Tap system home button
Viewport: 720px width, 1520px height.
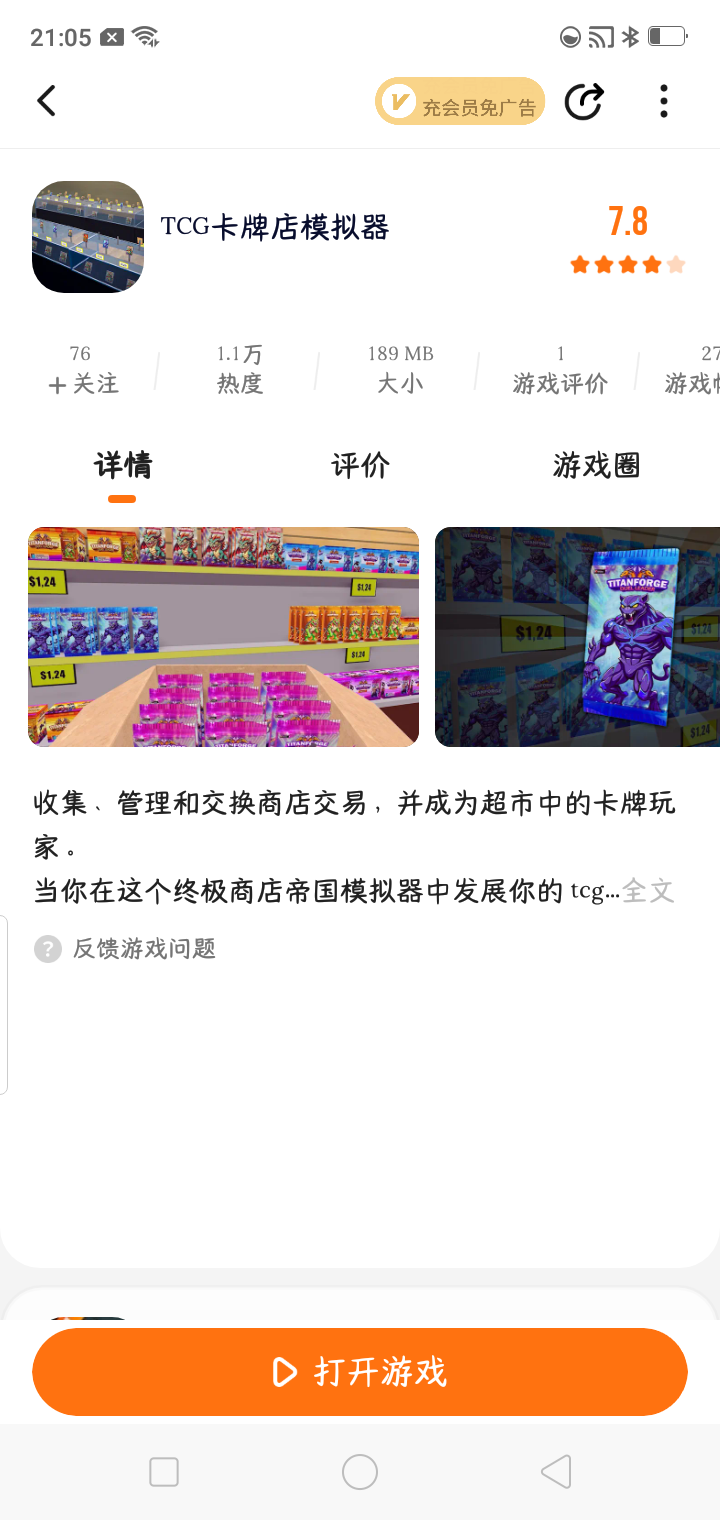pos(360,1472)
